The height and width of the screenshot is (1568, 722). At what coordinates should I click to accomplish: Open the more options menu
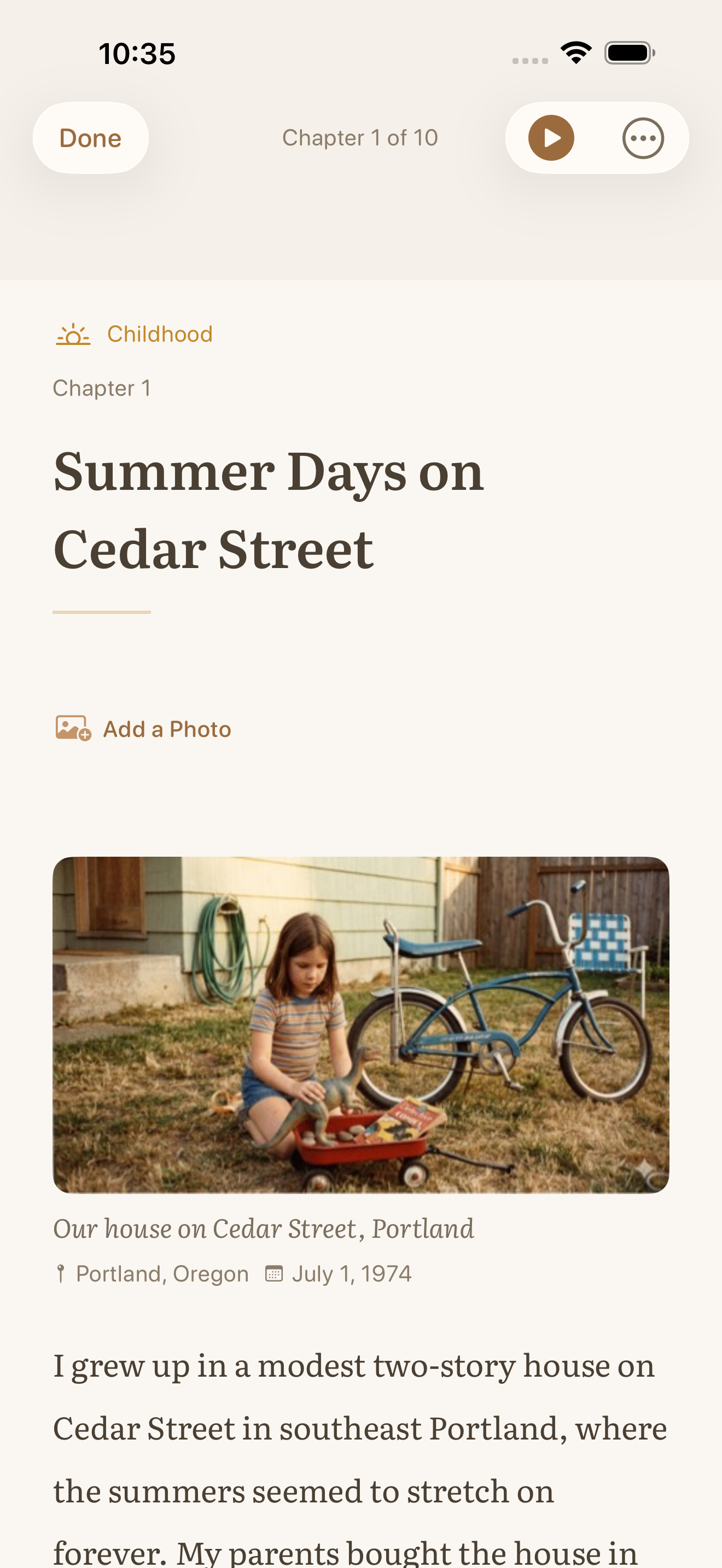coord(643,138)
